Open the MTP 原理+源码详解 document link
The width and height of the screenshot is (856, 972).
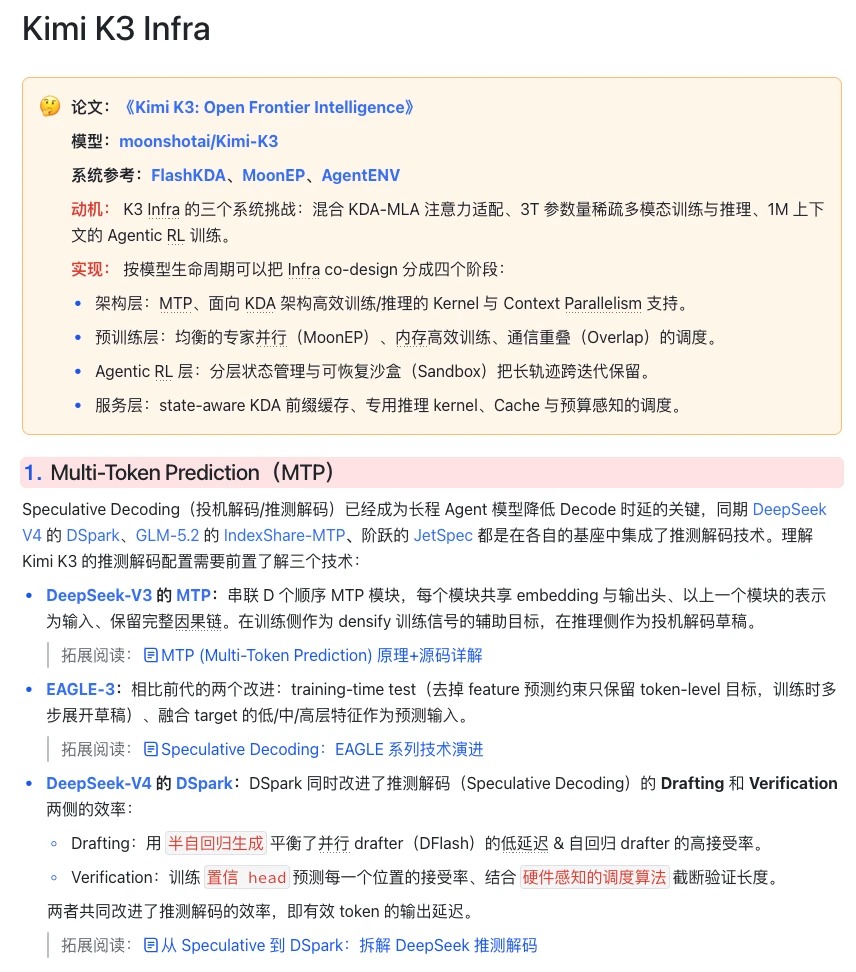coord(313,655)
